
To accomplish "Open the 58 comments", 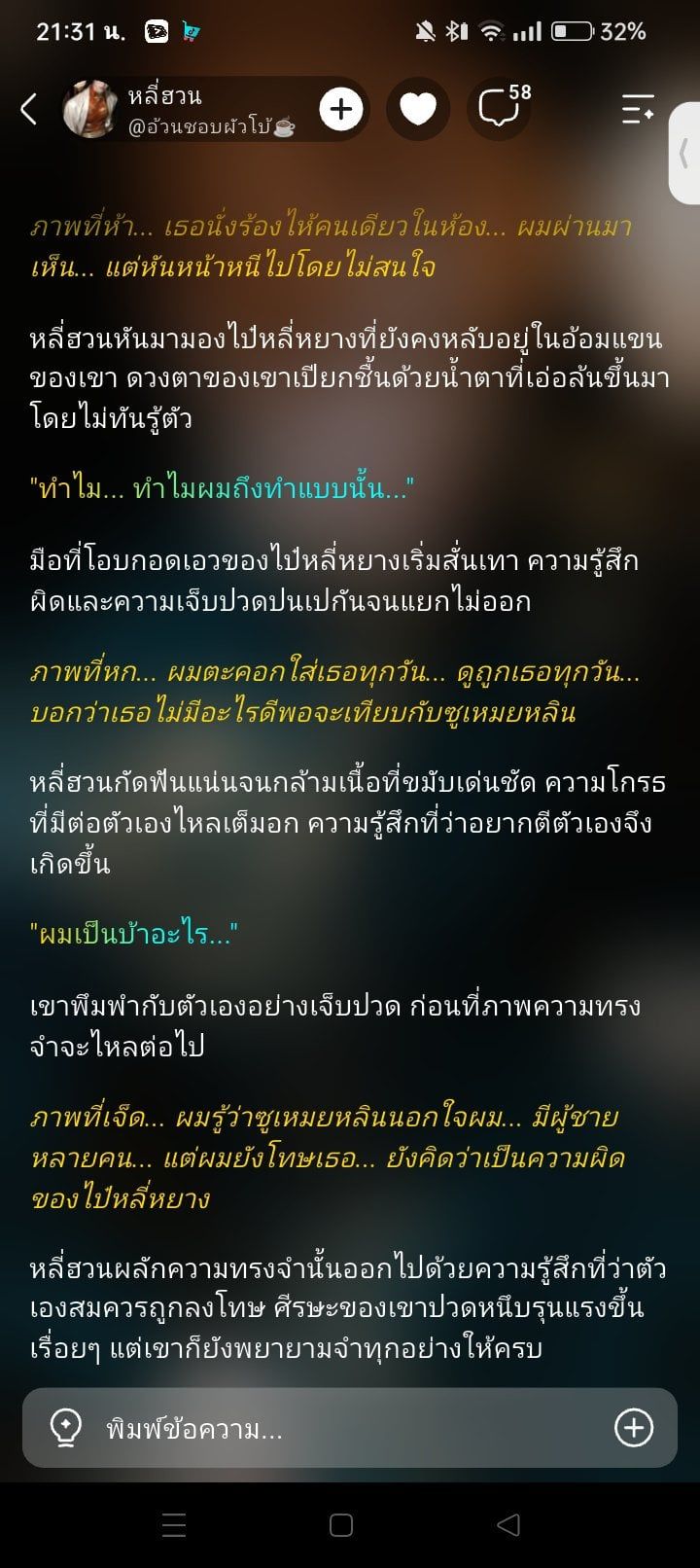I will coord(502,108).
